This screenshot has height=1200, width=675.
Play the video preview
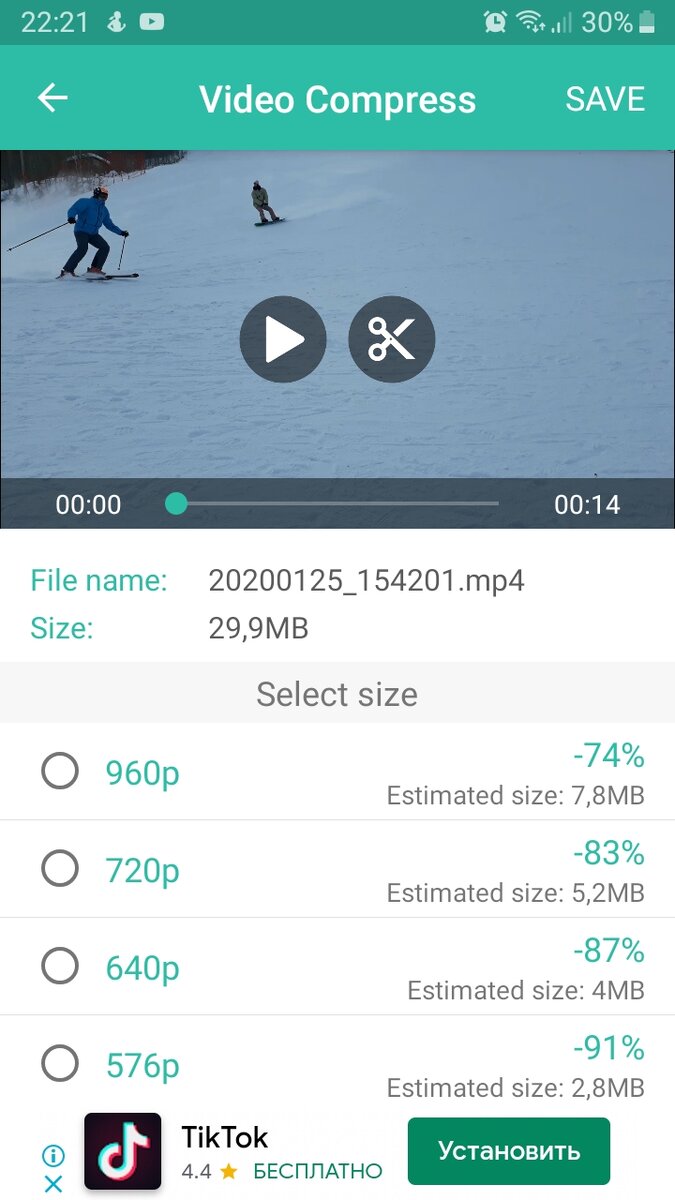pos(283,340)
